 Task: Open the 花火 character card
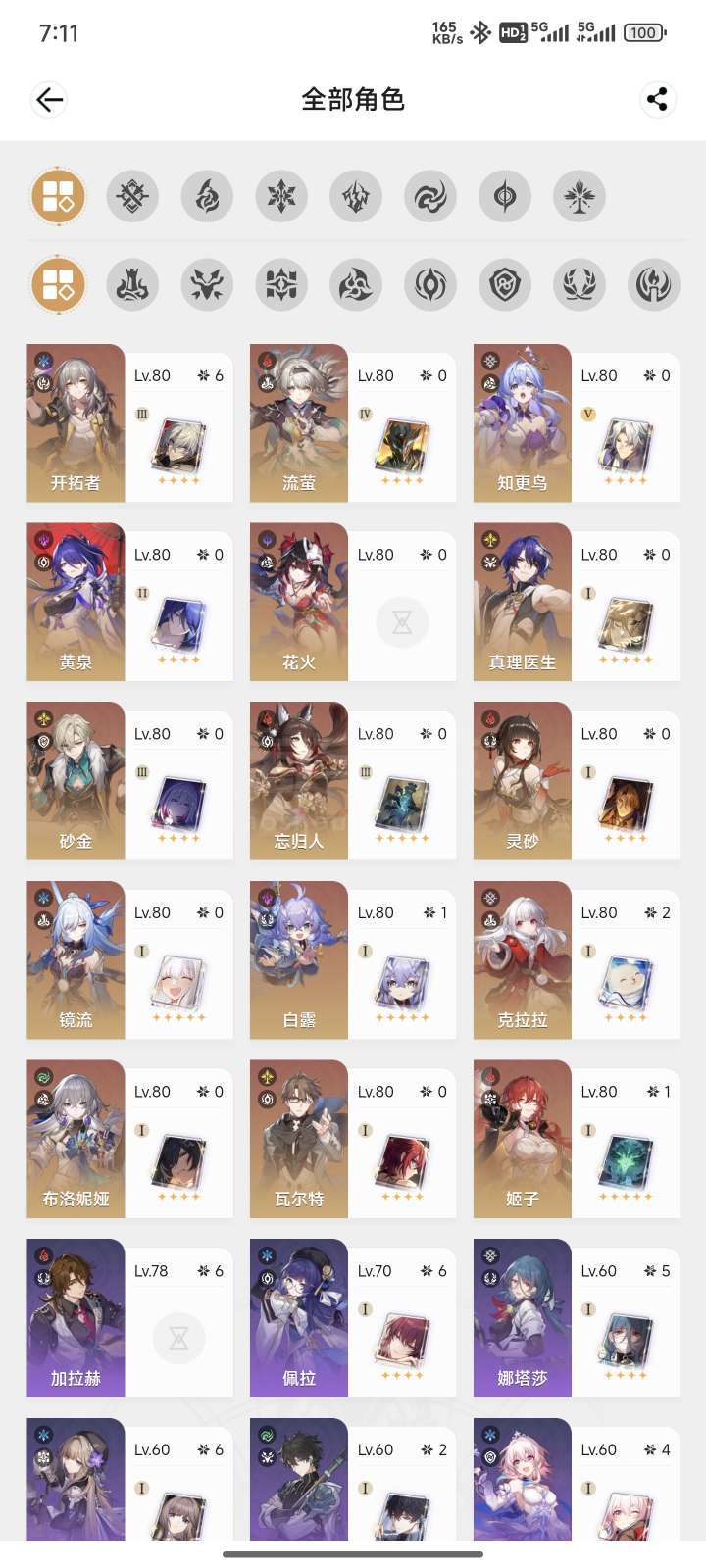click(353, 602)
